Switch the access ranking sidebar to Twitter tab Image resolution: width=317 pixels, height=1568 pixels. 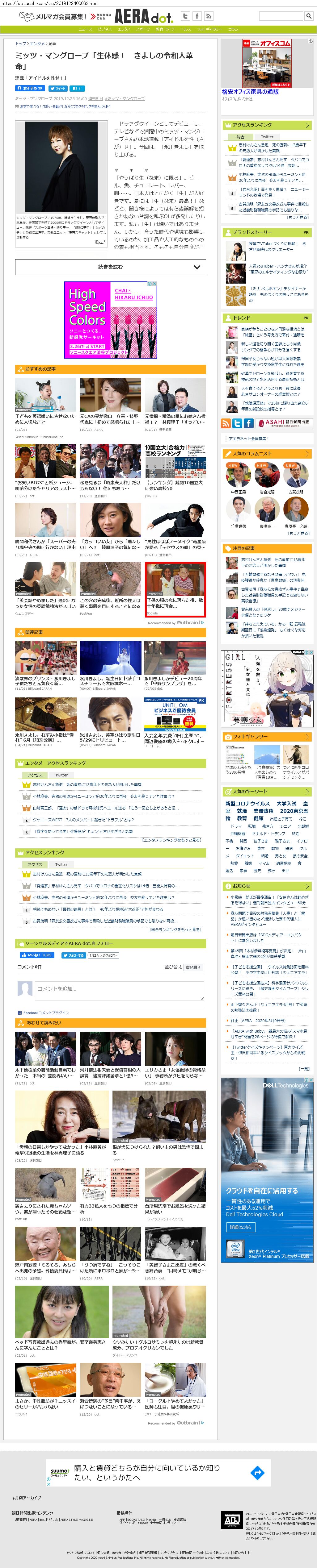tap(268, 137)
